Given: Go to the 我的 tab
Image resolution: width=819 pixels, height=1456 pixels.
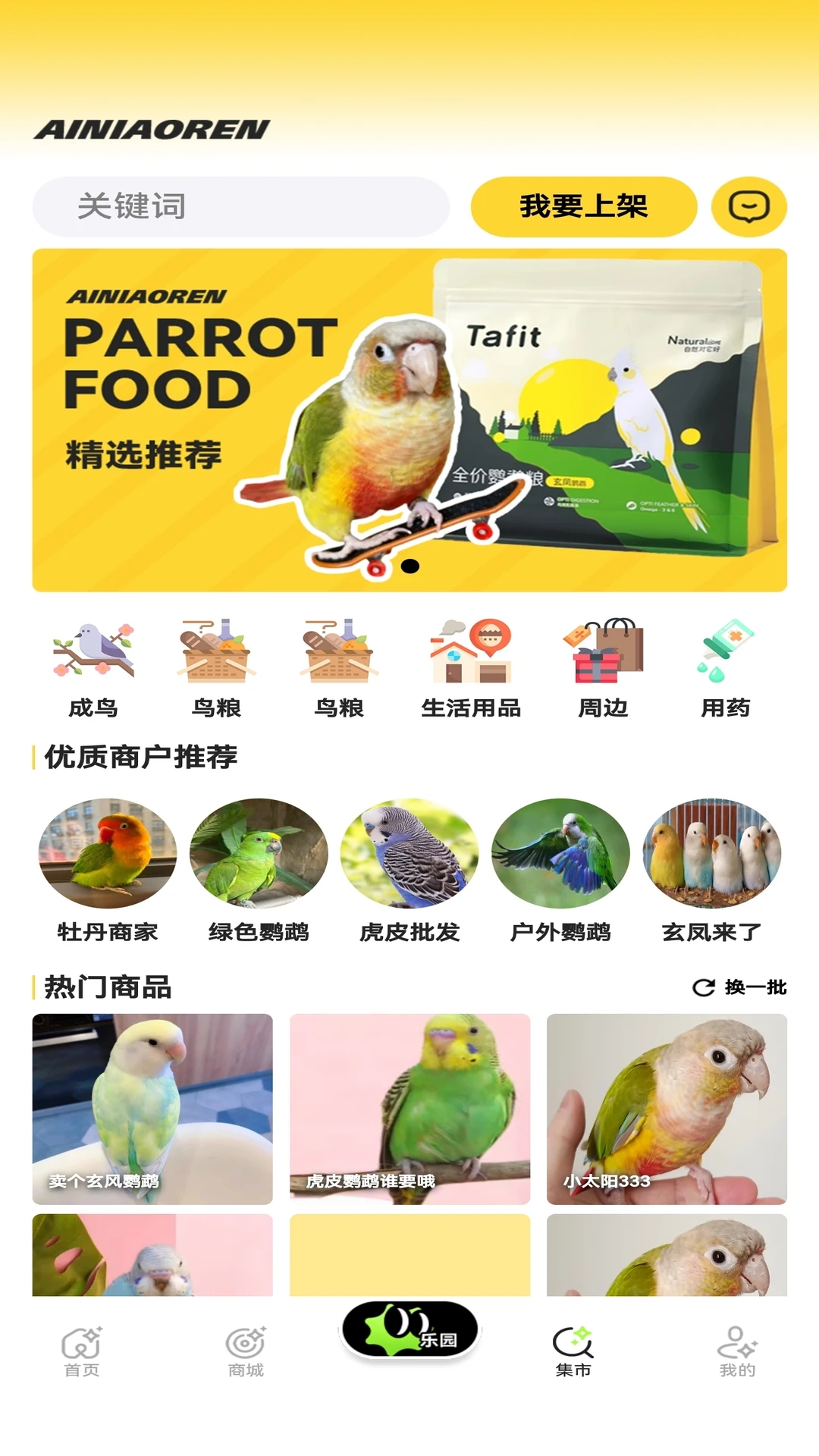Looking at the screenshot, I should [737, 1352].
